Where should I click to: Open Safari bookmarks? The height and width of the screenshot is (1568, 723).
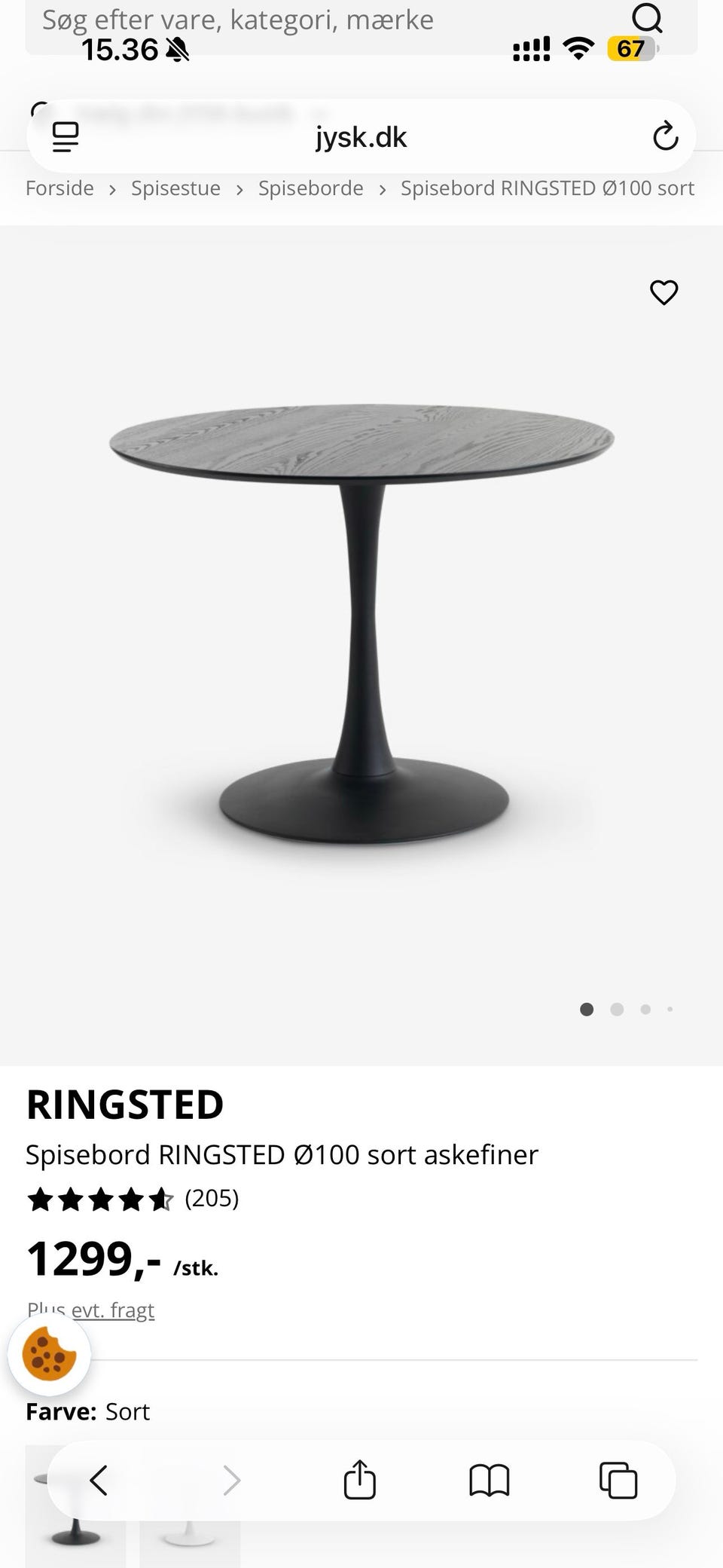coord(489,1480)
